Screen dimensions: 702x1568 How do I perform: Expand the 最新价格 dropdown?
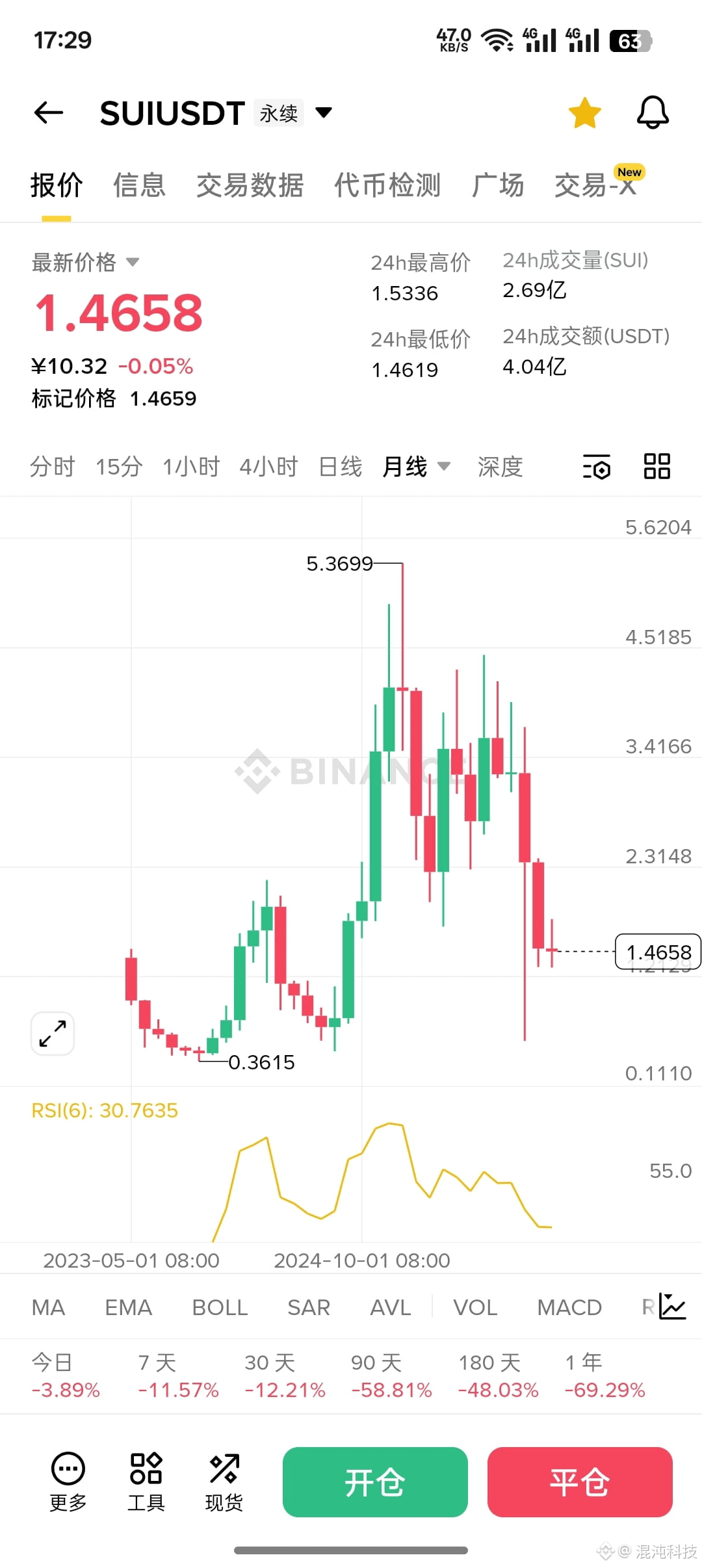coord(132,262)
